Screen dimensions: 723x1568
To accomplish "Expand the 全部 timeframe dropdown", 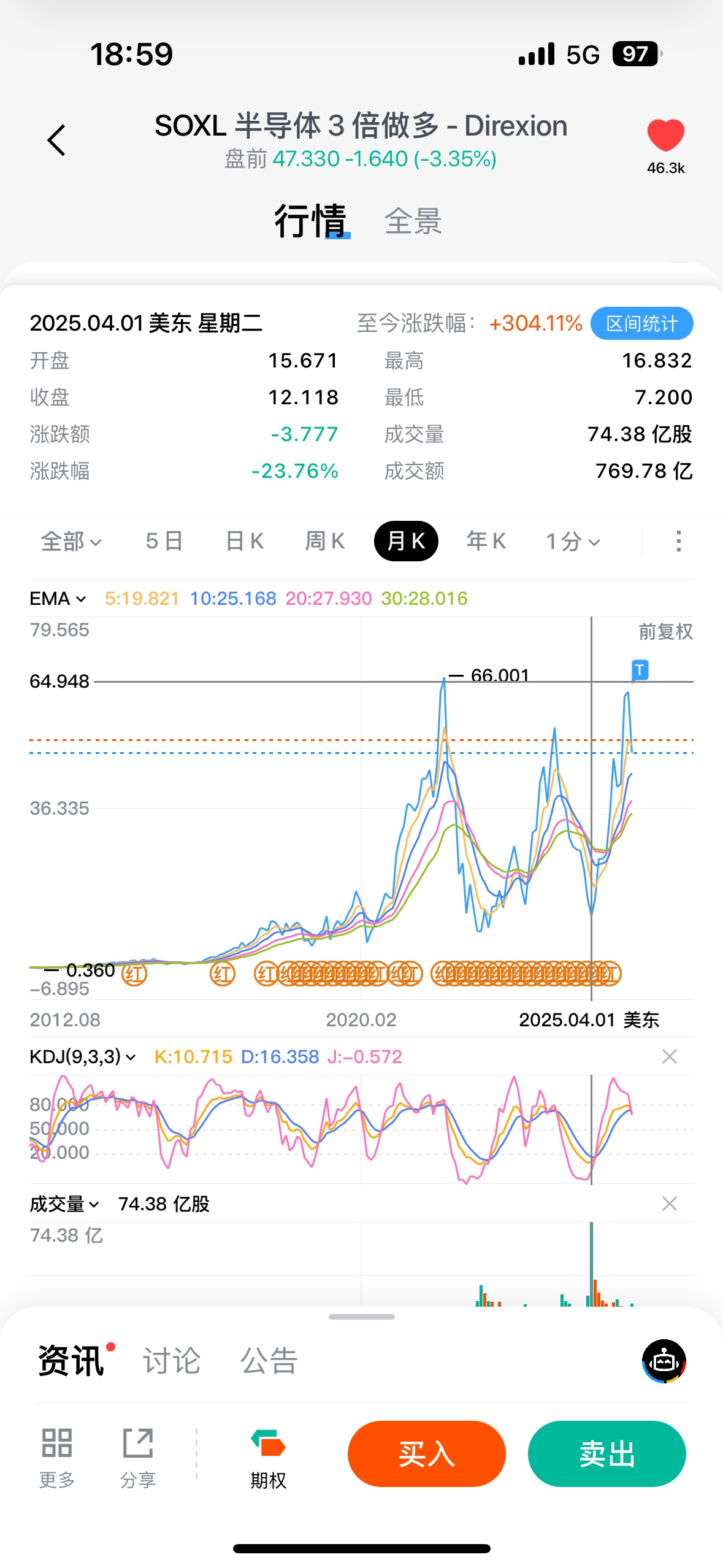I will [x=71, y=542].
